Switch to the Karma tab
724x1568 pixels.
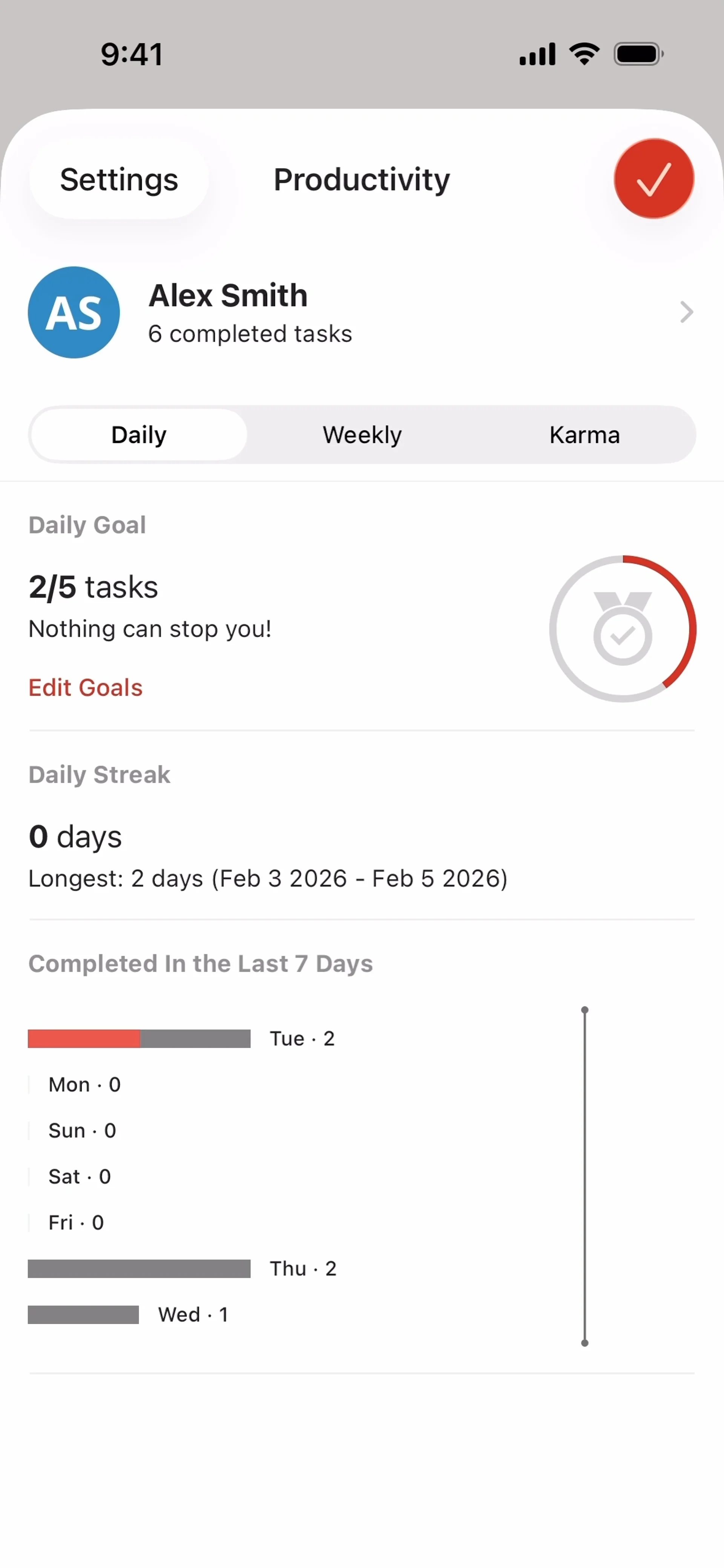click(584, 435)
